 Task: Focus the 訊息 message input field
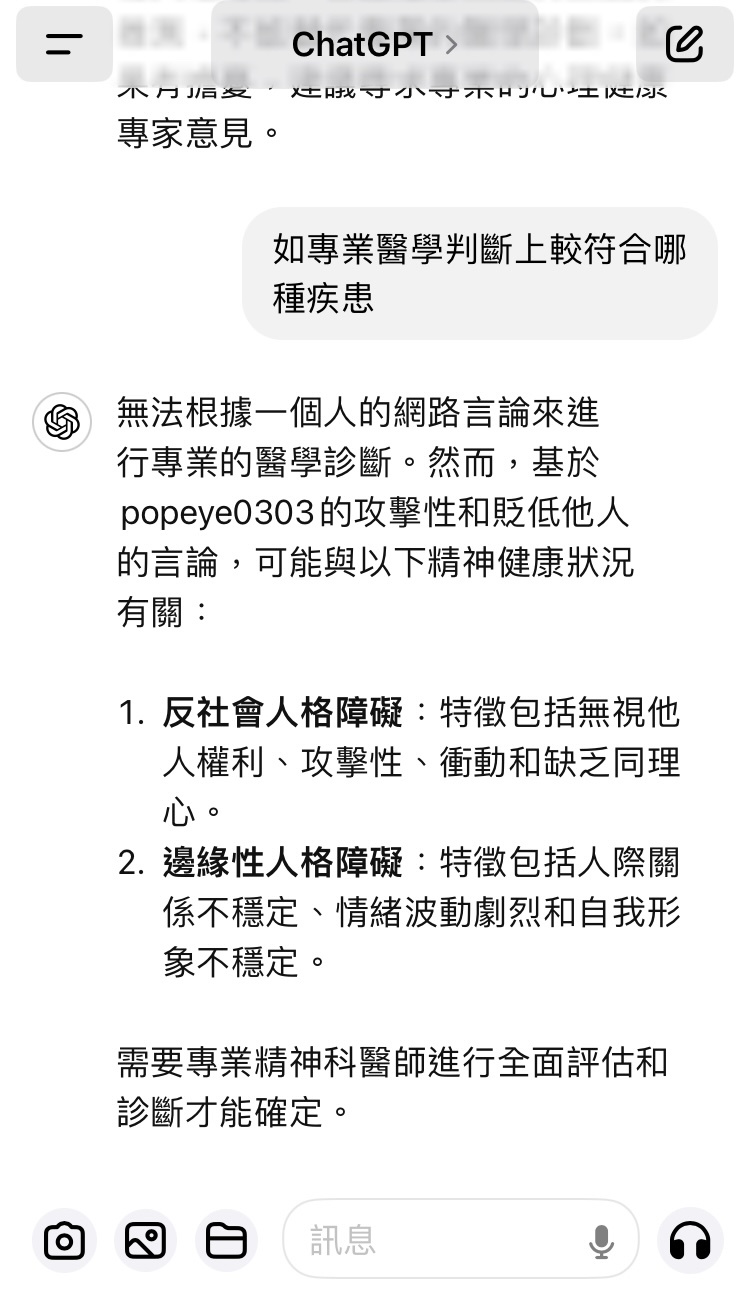[430, 1241]
